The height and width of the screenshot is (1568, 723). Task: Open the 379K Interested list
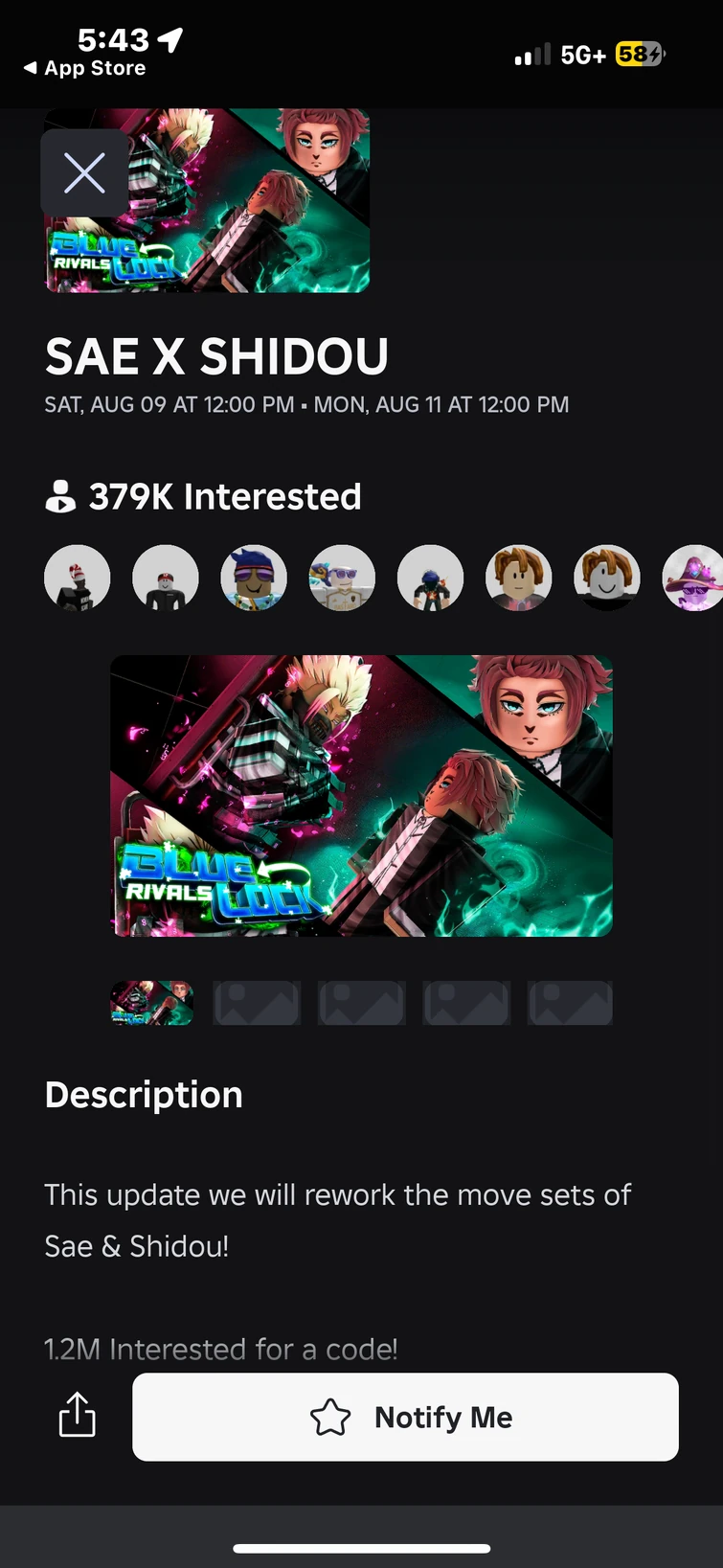224,496
